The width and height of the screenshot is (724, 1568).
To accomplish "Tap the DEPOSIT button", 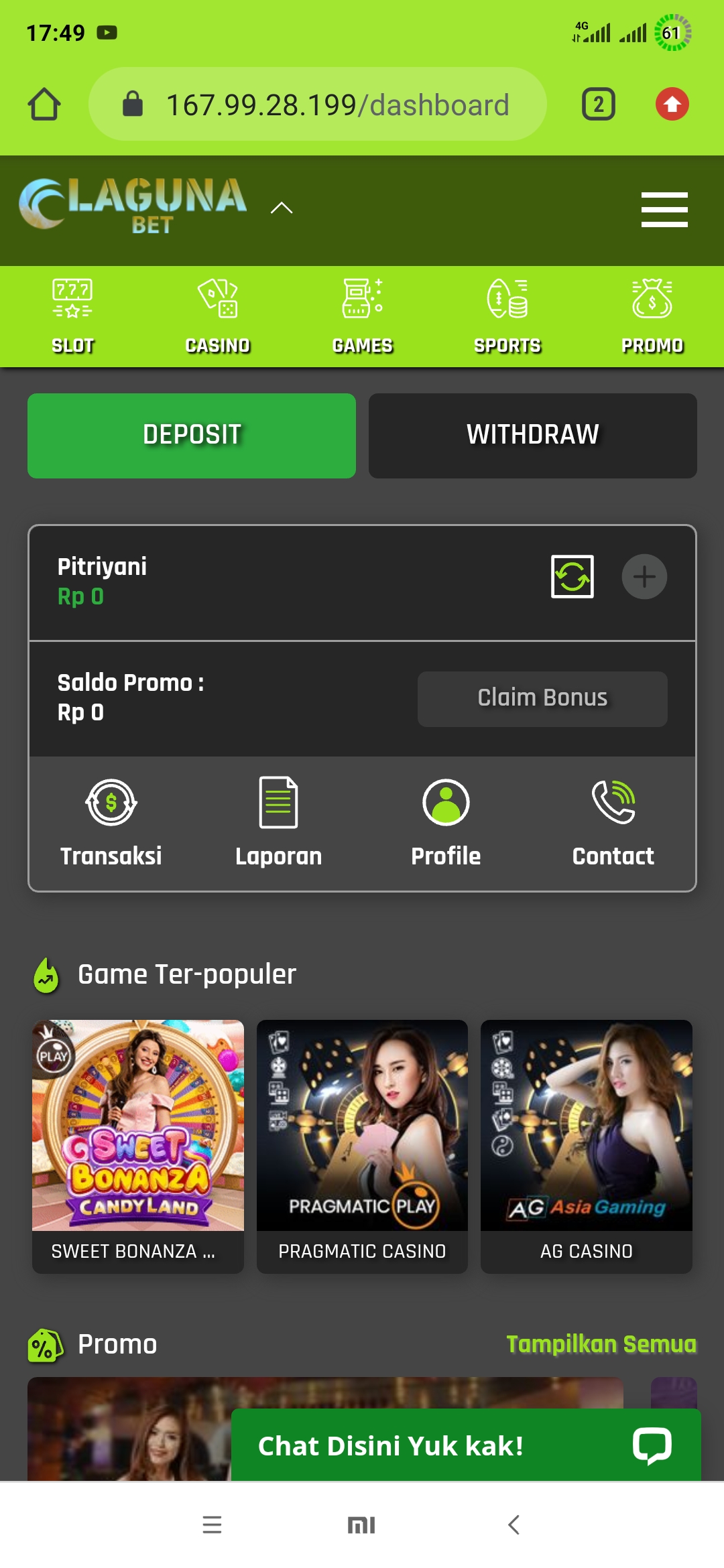I will click(x=192, y=436).
